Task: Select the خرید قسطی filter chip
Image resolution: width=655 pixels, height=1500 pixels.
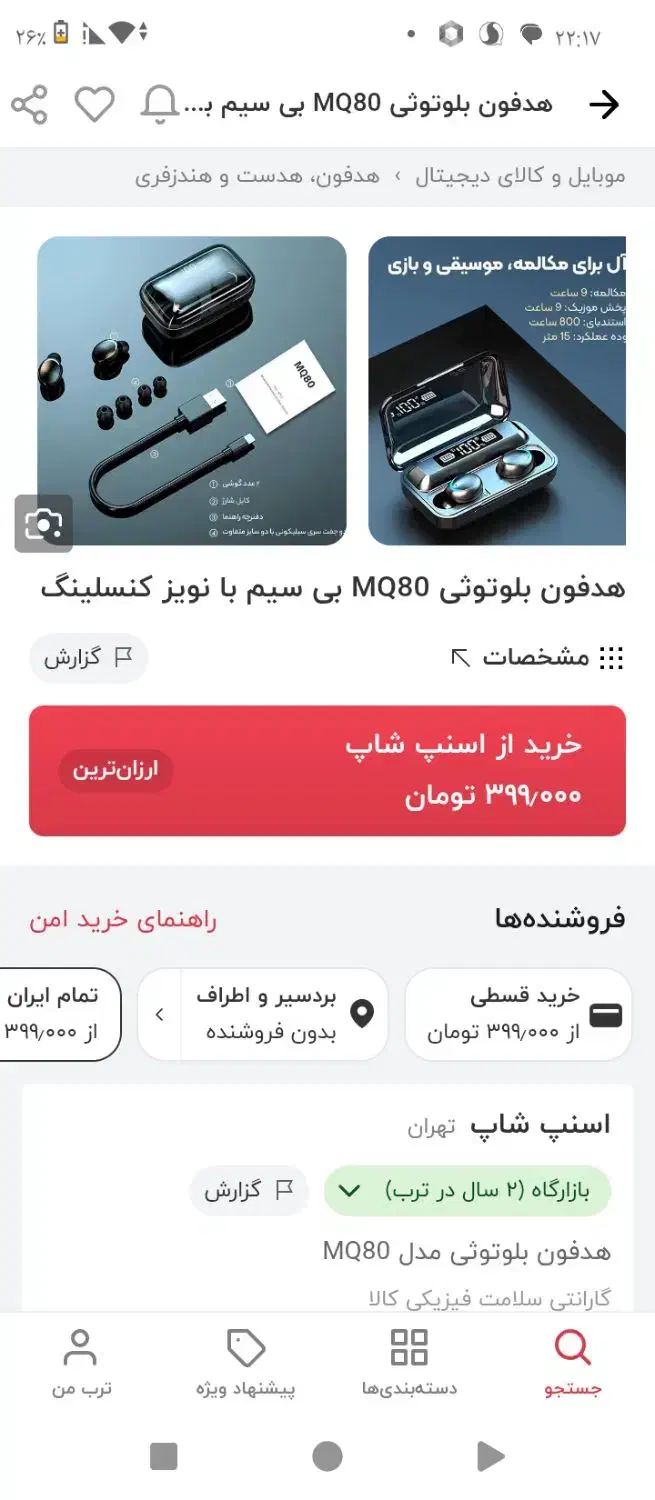Action: pos(518,1014)
